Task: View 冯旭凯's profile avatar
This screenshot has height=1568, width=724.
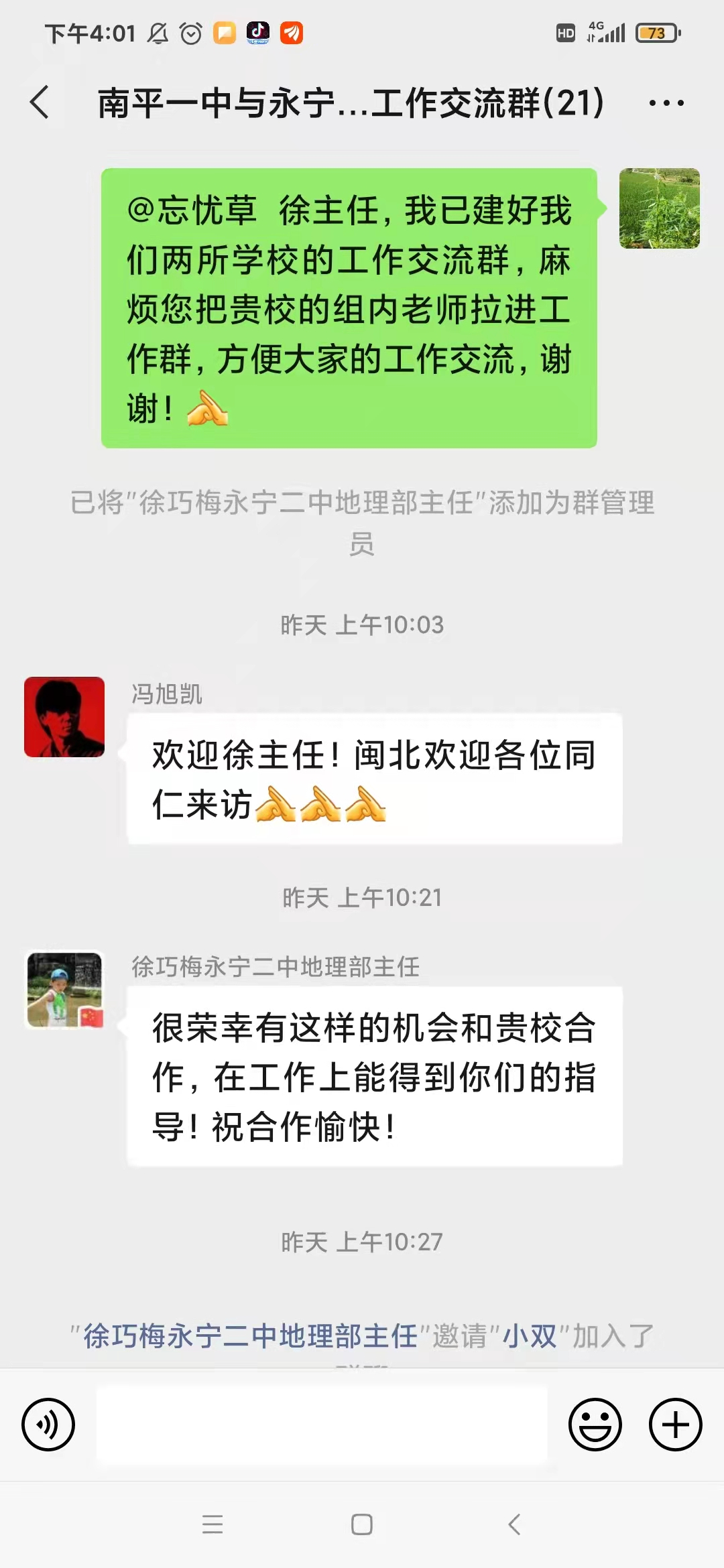Action: click(x=64, y=717)
